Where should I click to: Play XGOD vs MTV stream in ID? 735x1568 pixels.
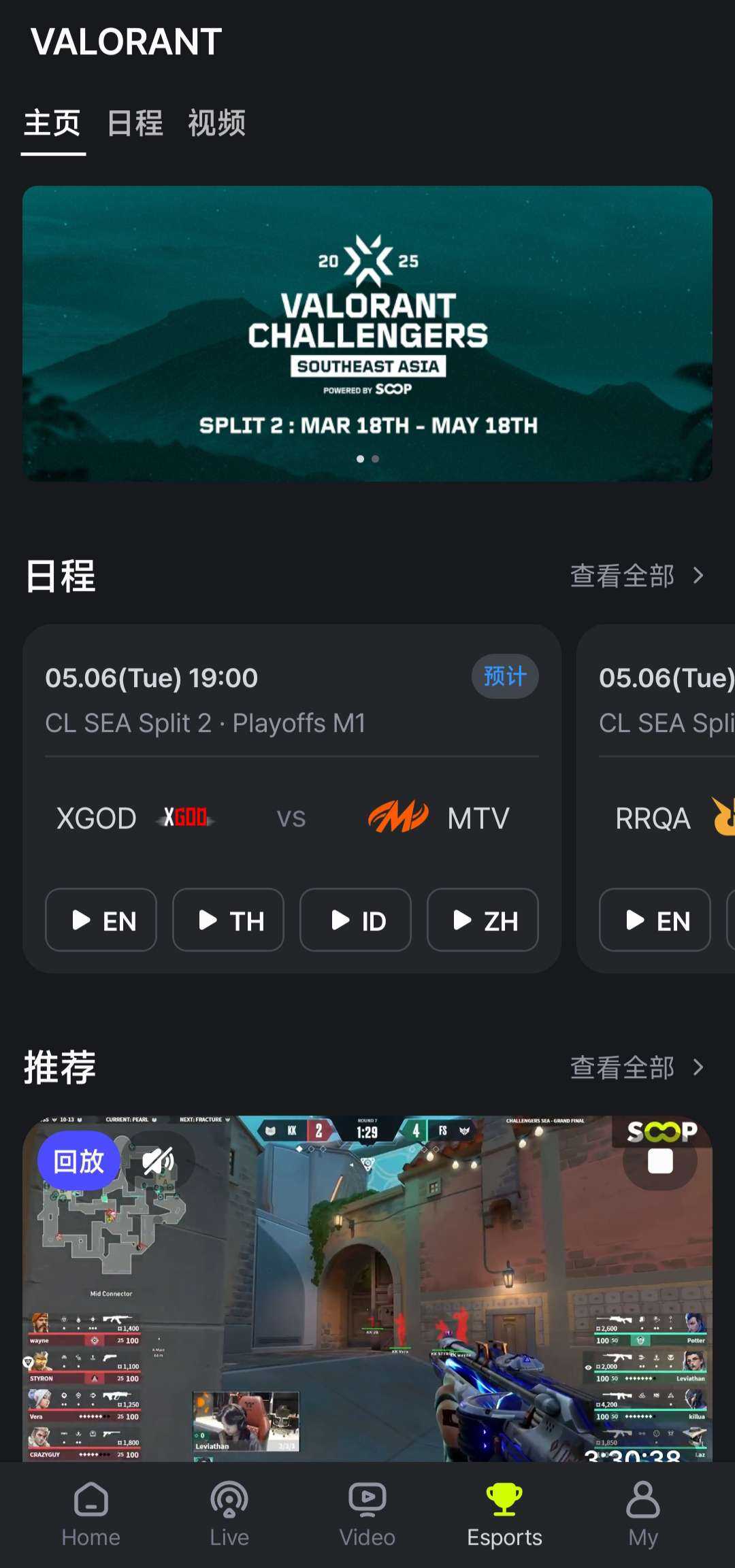click(x=355, y=920)
